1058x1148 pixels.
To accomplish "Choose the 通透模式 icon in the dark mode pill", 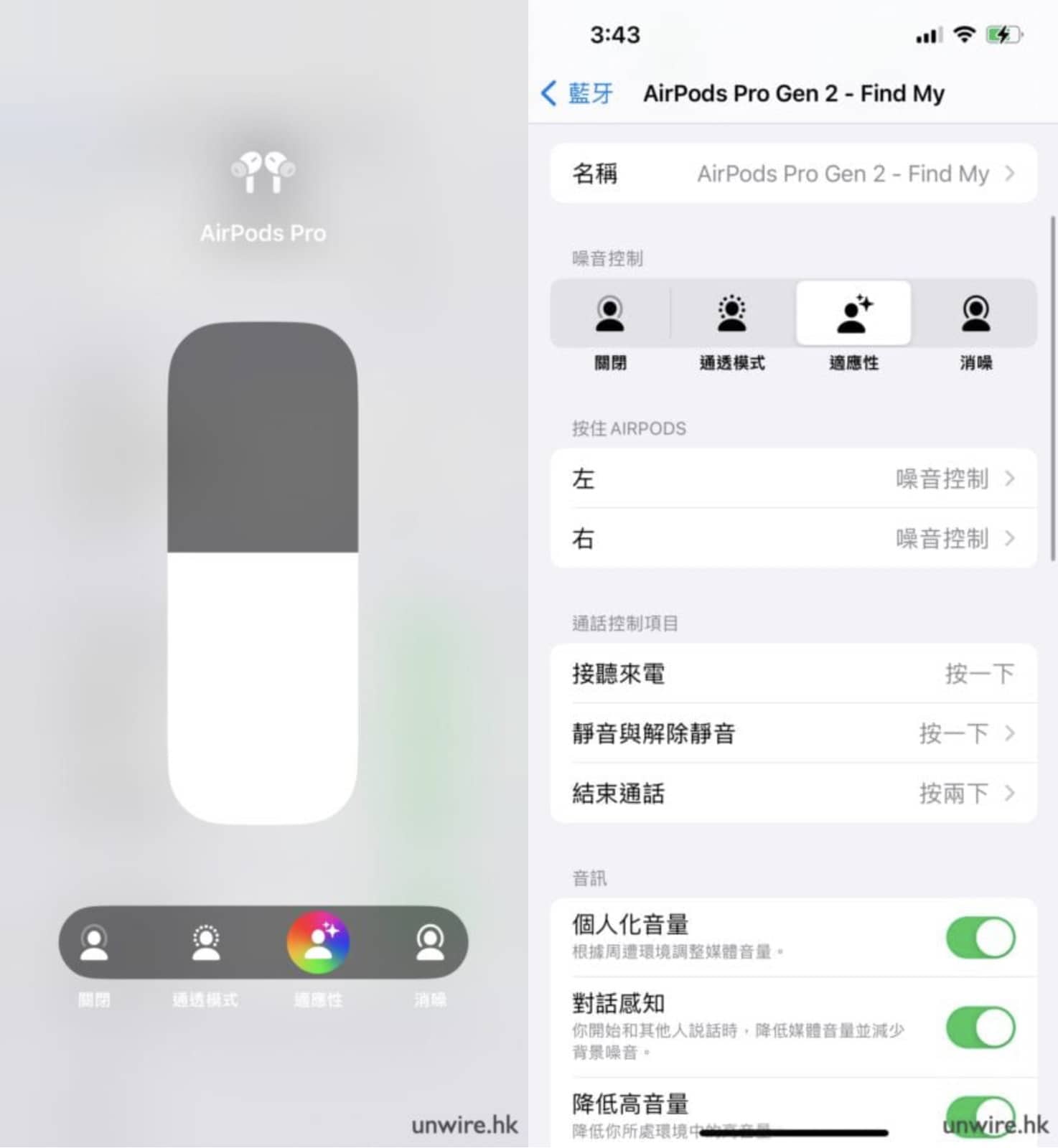I will tap(206, 943).
